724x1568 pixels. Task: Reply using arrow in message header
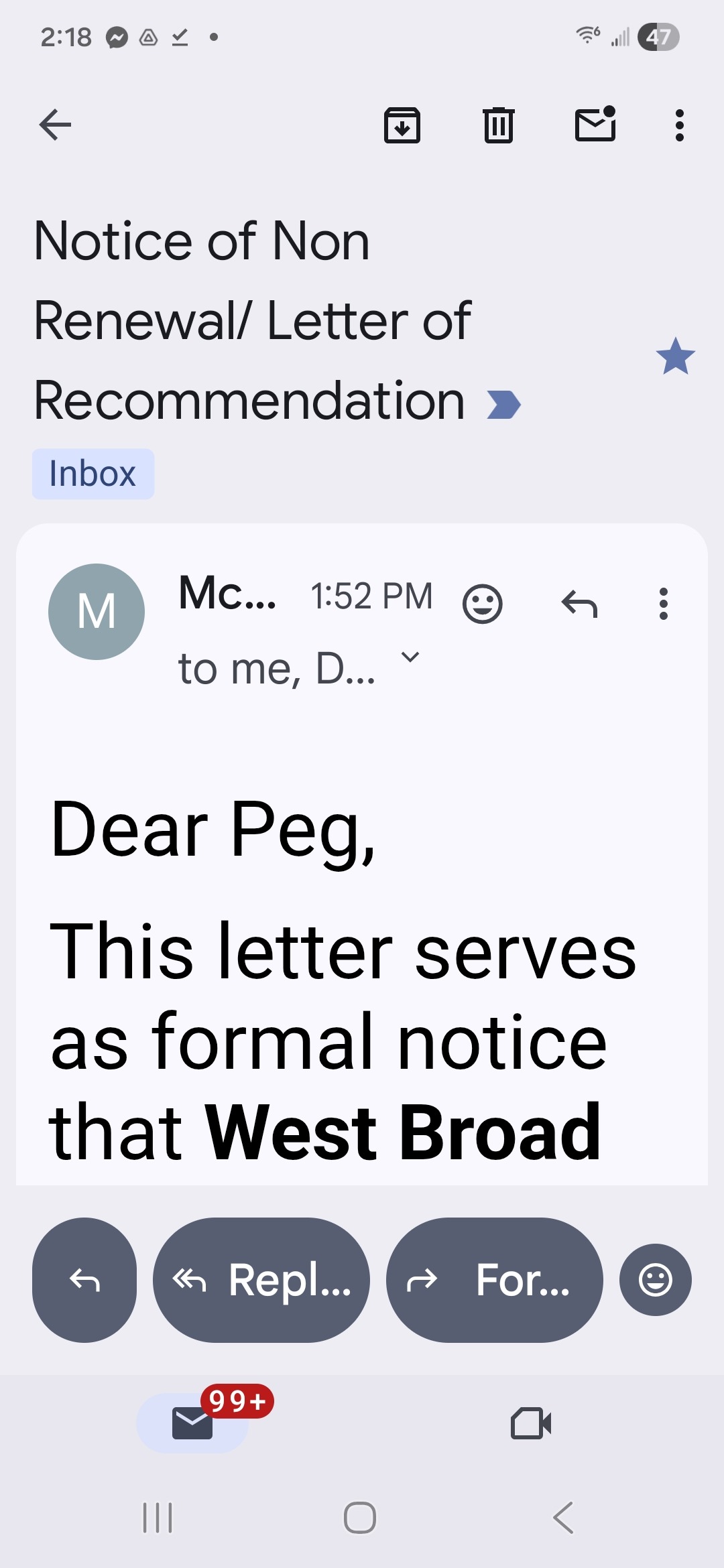[x=579, y=604]
